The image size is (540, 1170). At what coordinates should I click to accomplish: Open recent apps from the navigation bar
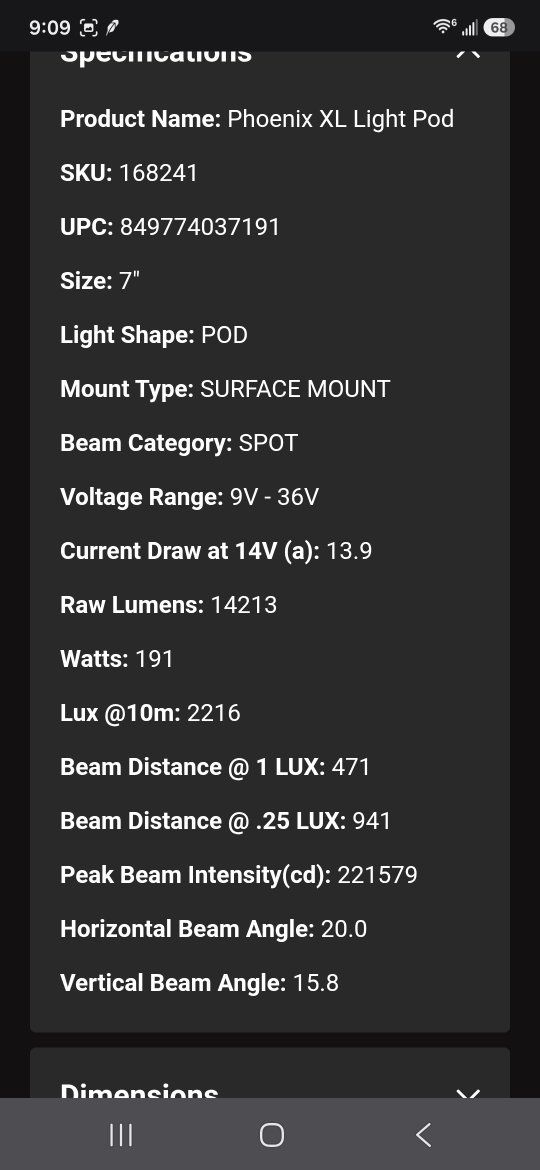coord(121,1135)
